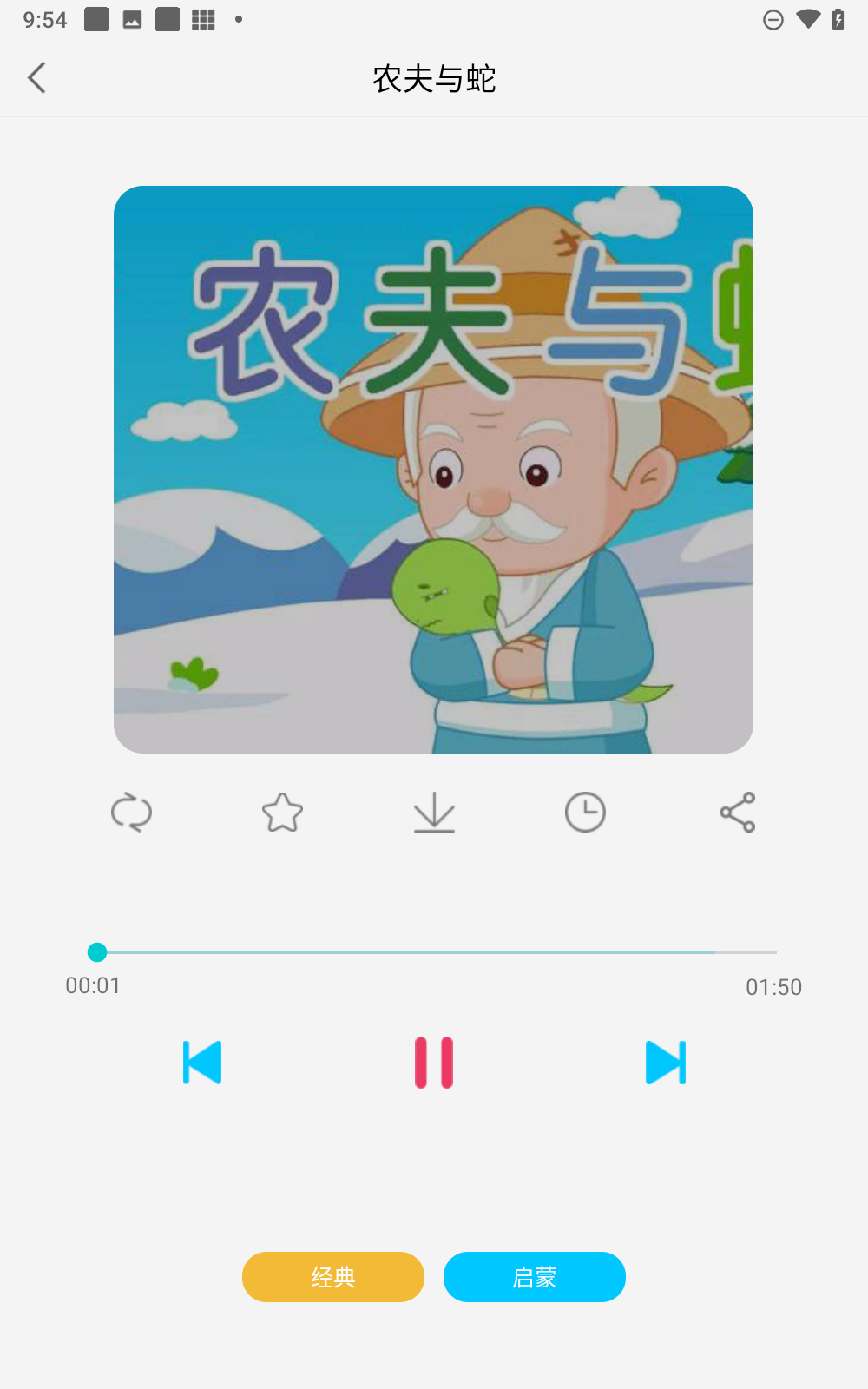Viewport: 868px width, 1389px height.
Task: Tap the story cover artwork
Action: coord(433,469)
